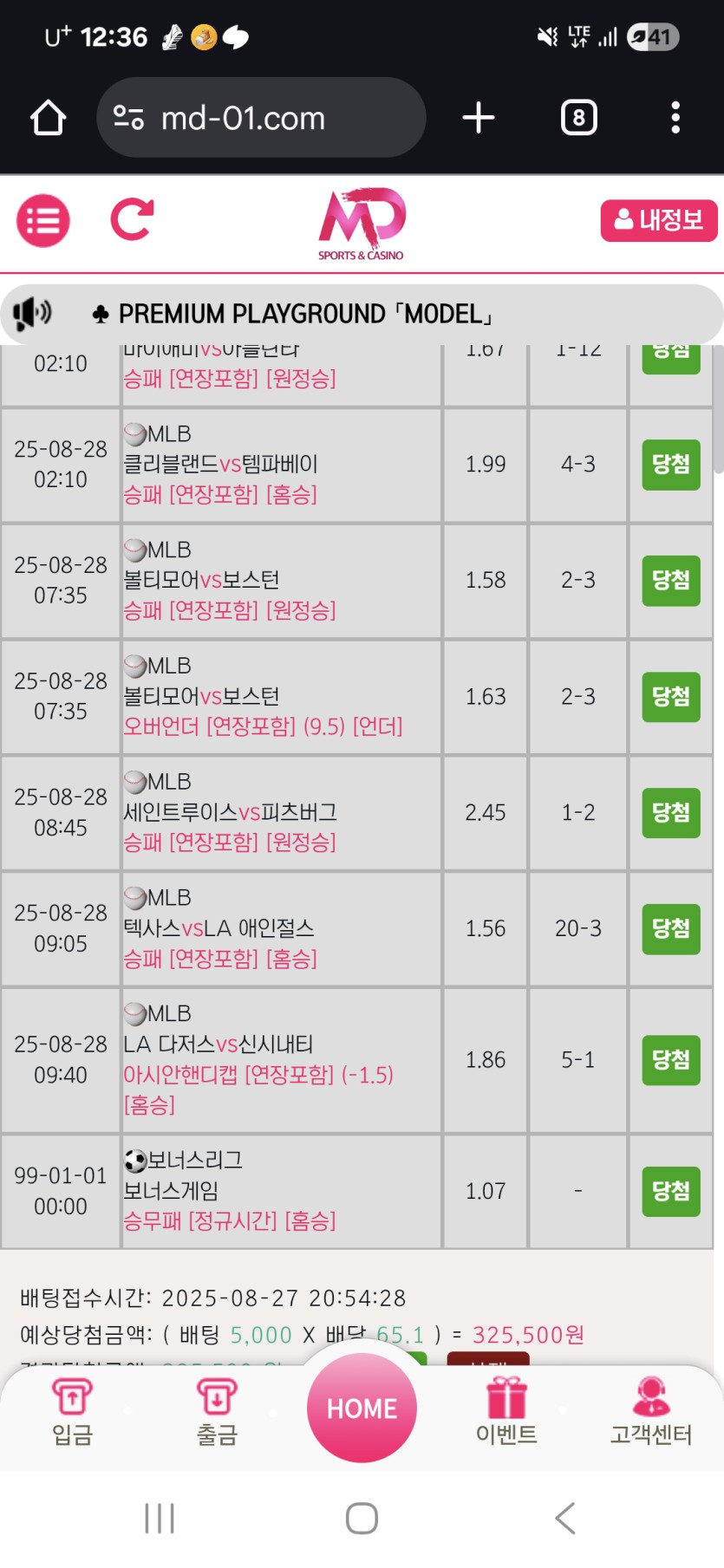Screen dimensions: 724x1568
Task: Tap the pink HOME button
Action: 362,1408
